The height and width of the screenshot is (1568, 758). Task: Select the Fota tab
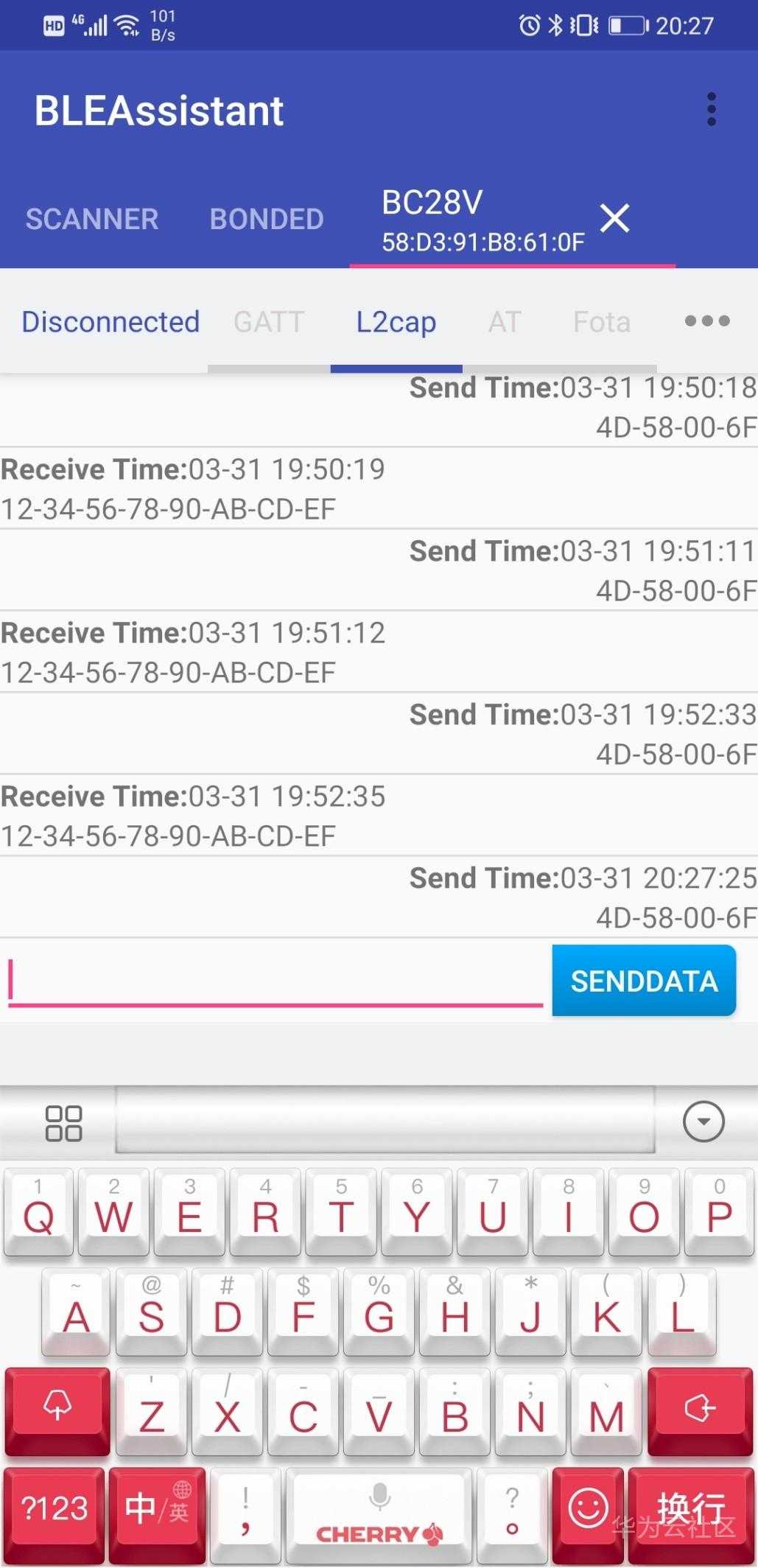(x=602, y=322)
